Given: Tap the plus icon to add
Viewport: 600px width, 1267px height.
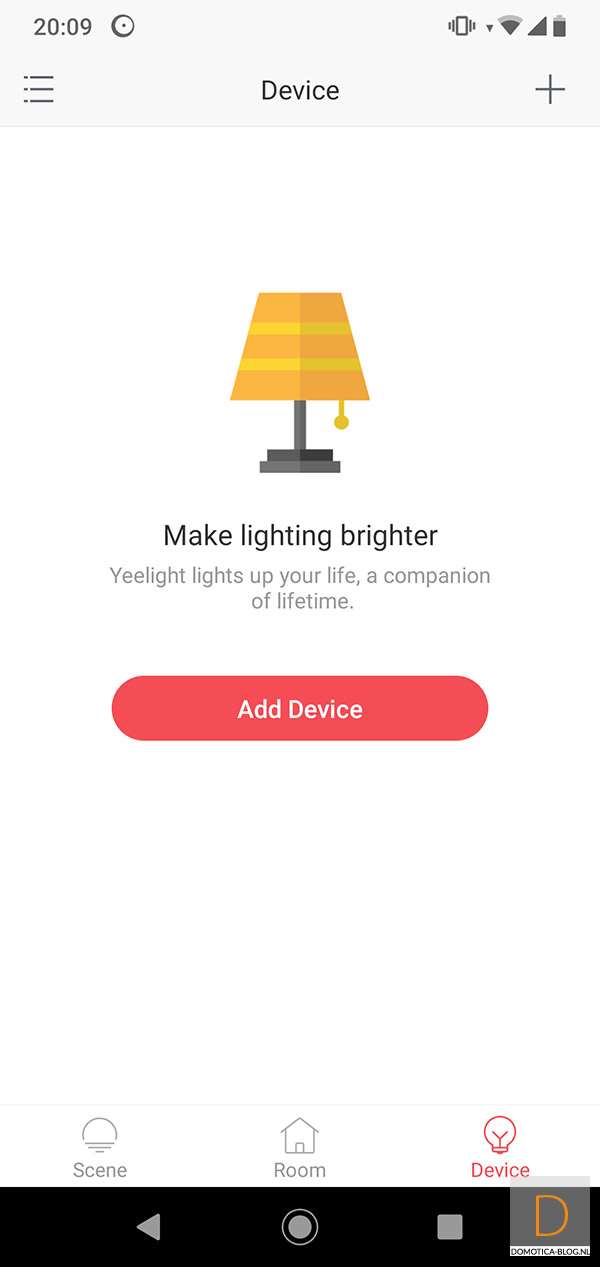Looking at the screenshot, I should pyautogui.click(x=549, y=90).
